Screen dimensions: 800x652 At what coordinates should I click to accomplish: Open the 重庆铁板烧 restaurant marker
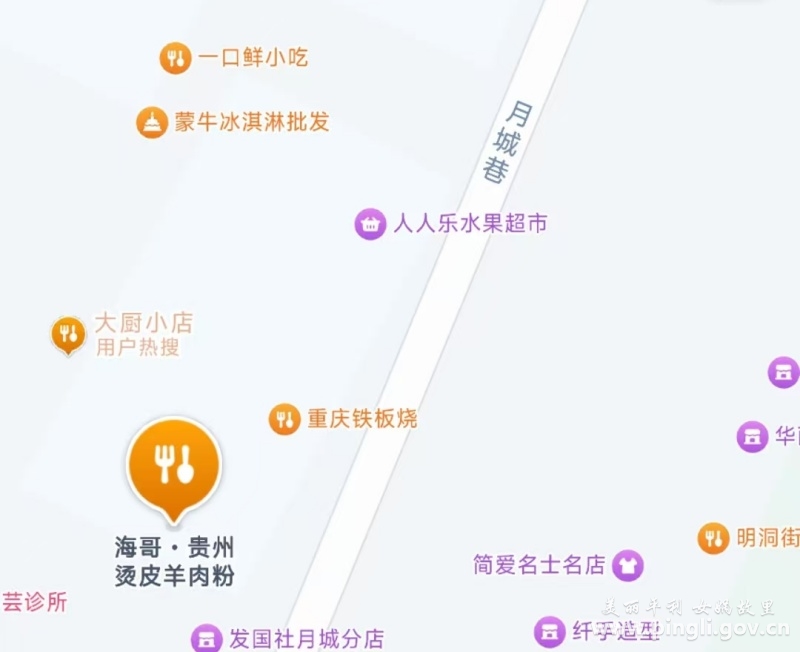285,419
